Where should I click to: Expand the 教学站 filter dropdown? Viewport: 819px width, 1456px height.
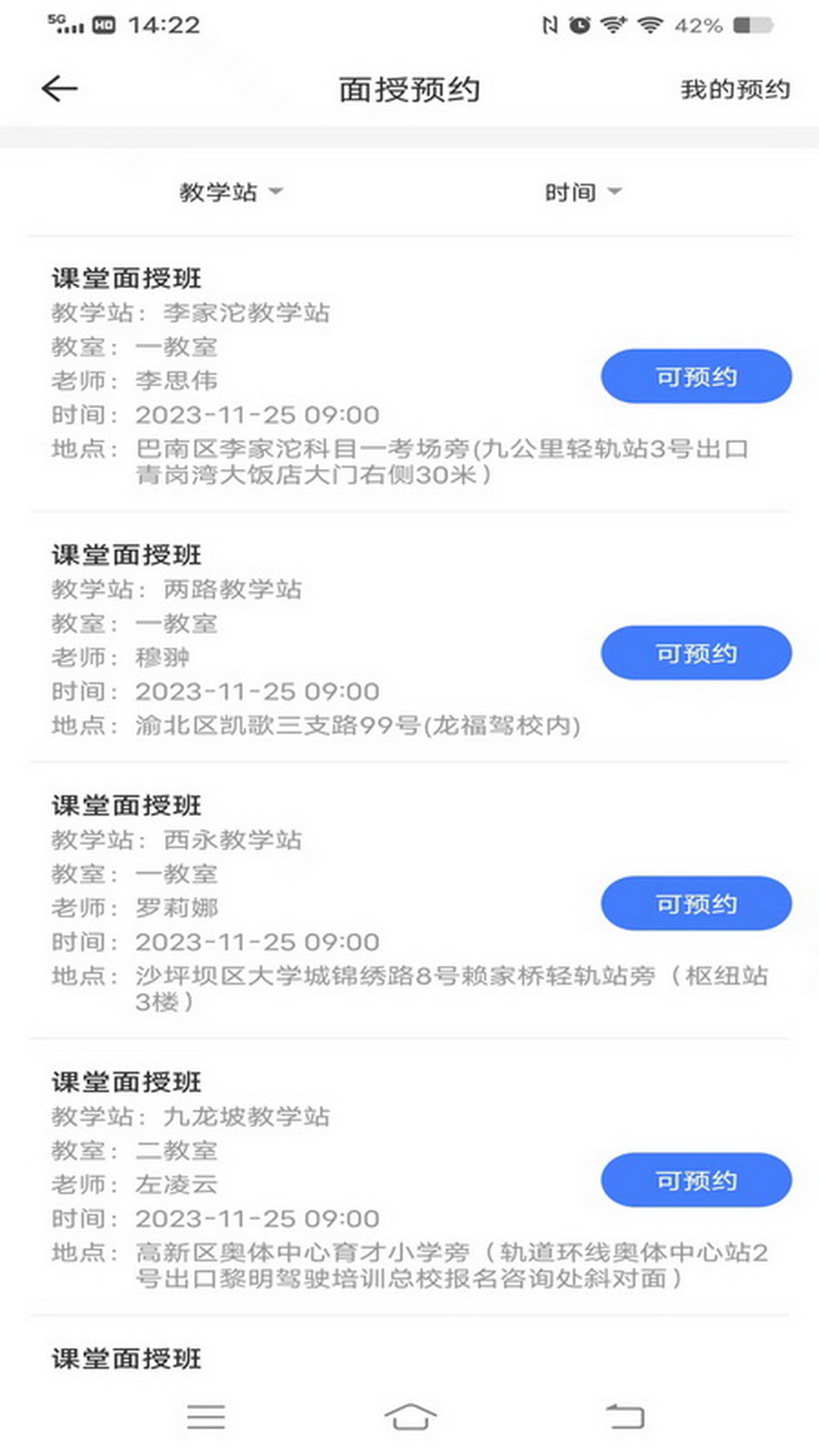pos(230,192)
